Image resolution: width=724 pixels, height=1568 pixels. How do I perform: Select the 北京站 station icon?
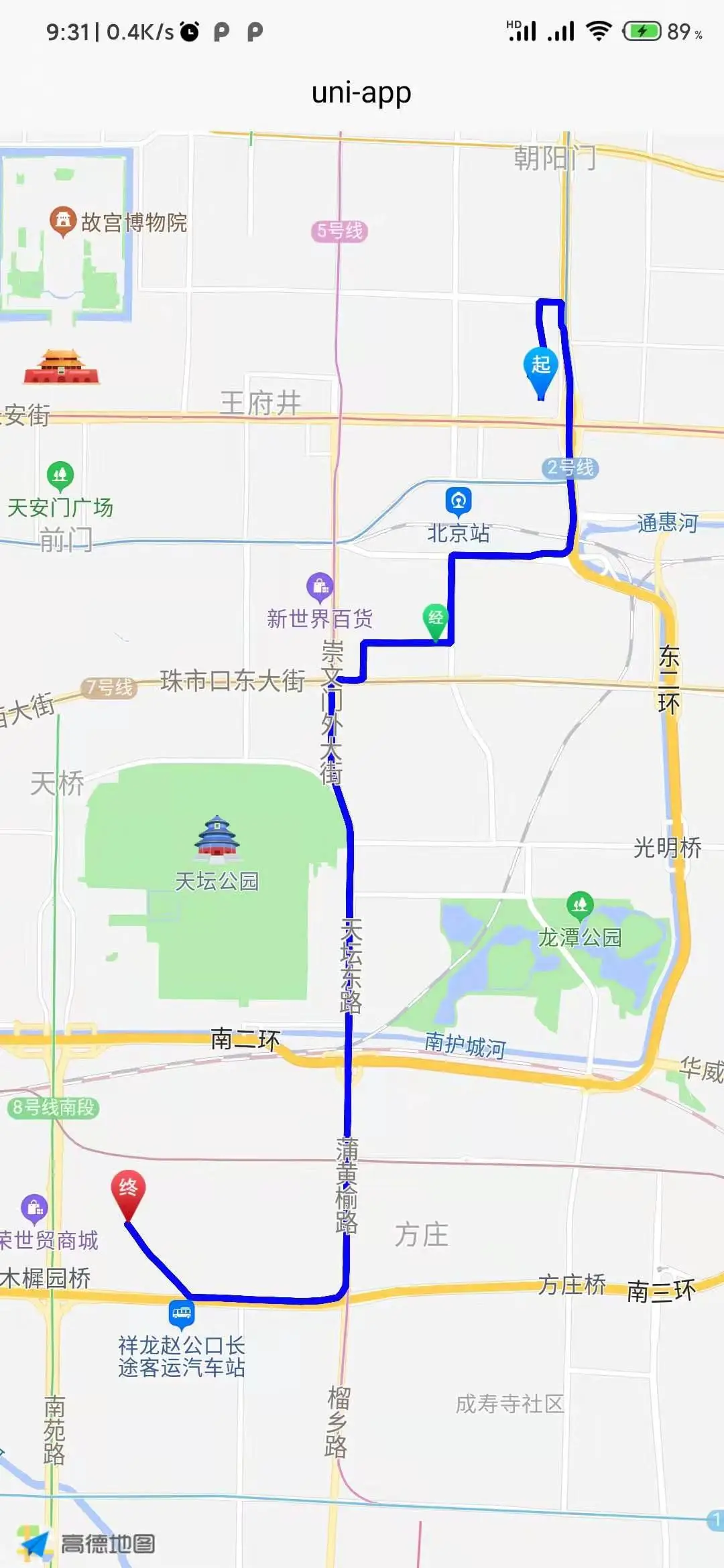[x=459, y=500]
